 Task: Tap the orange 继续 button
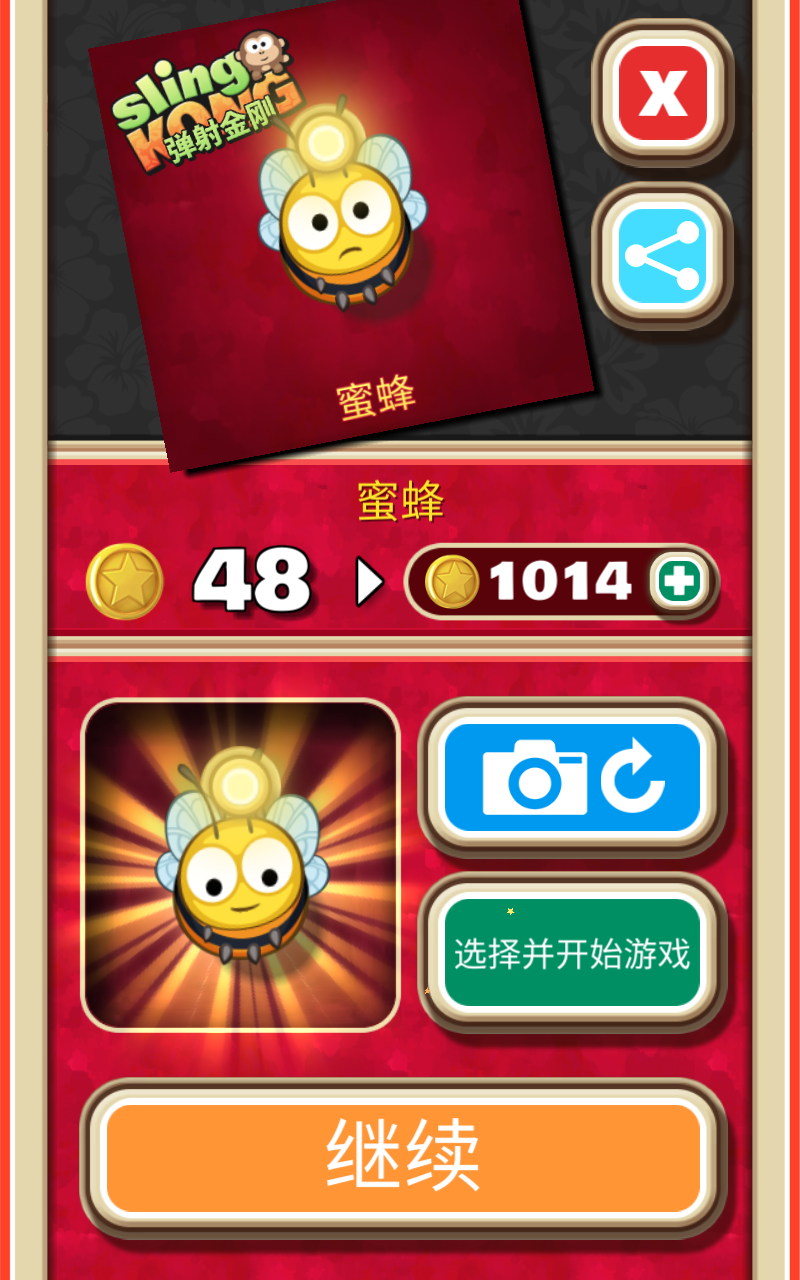(x=402, y=1157)
